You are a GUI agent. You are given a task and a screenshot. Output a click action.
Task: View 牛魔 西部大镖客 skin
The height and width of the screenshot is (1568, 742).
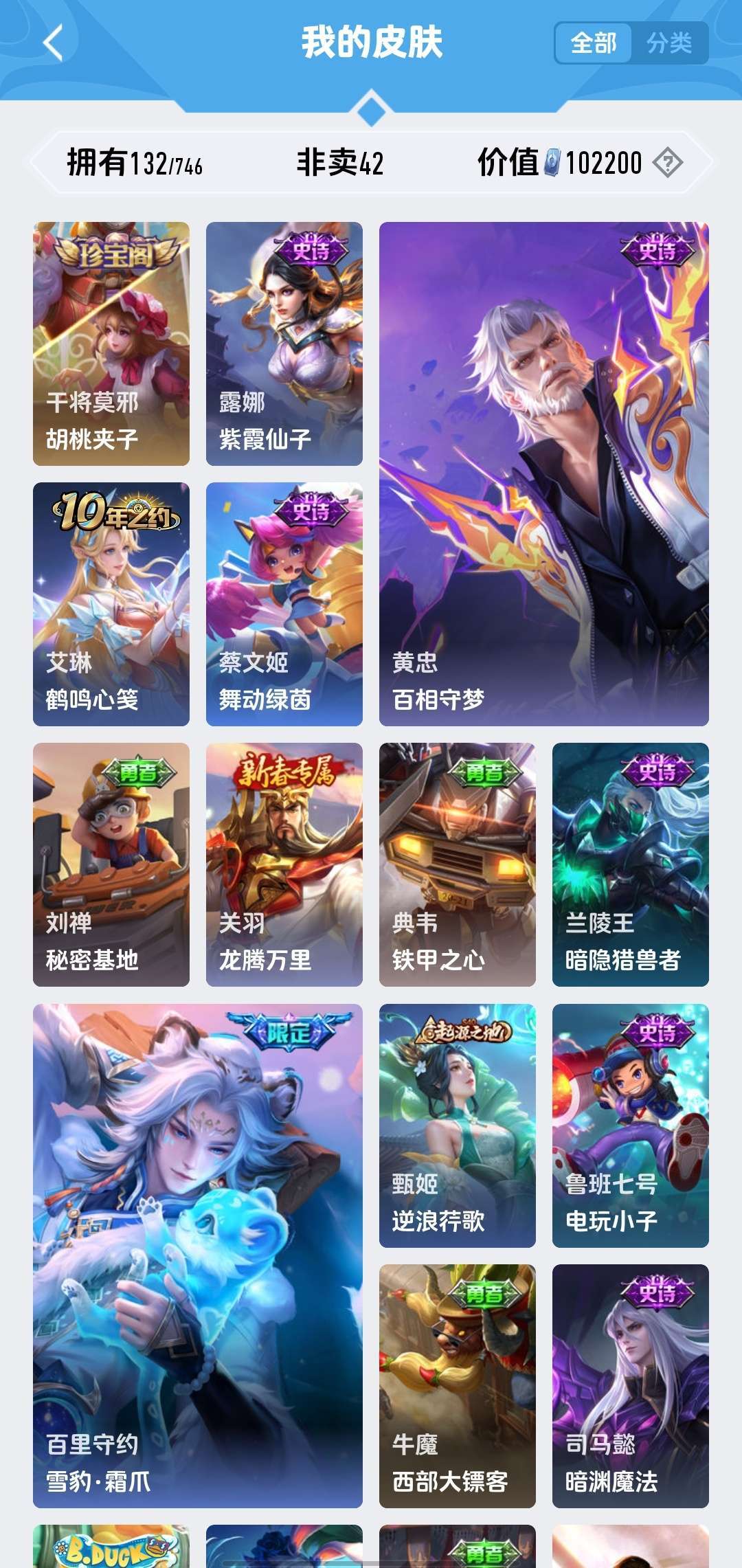458,1386
